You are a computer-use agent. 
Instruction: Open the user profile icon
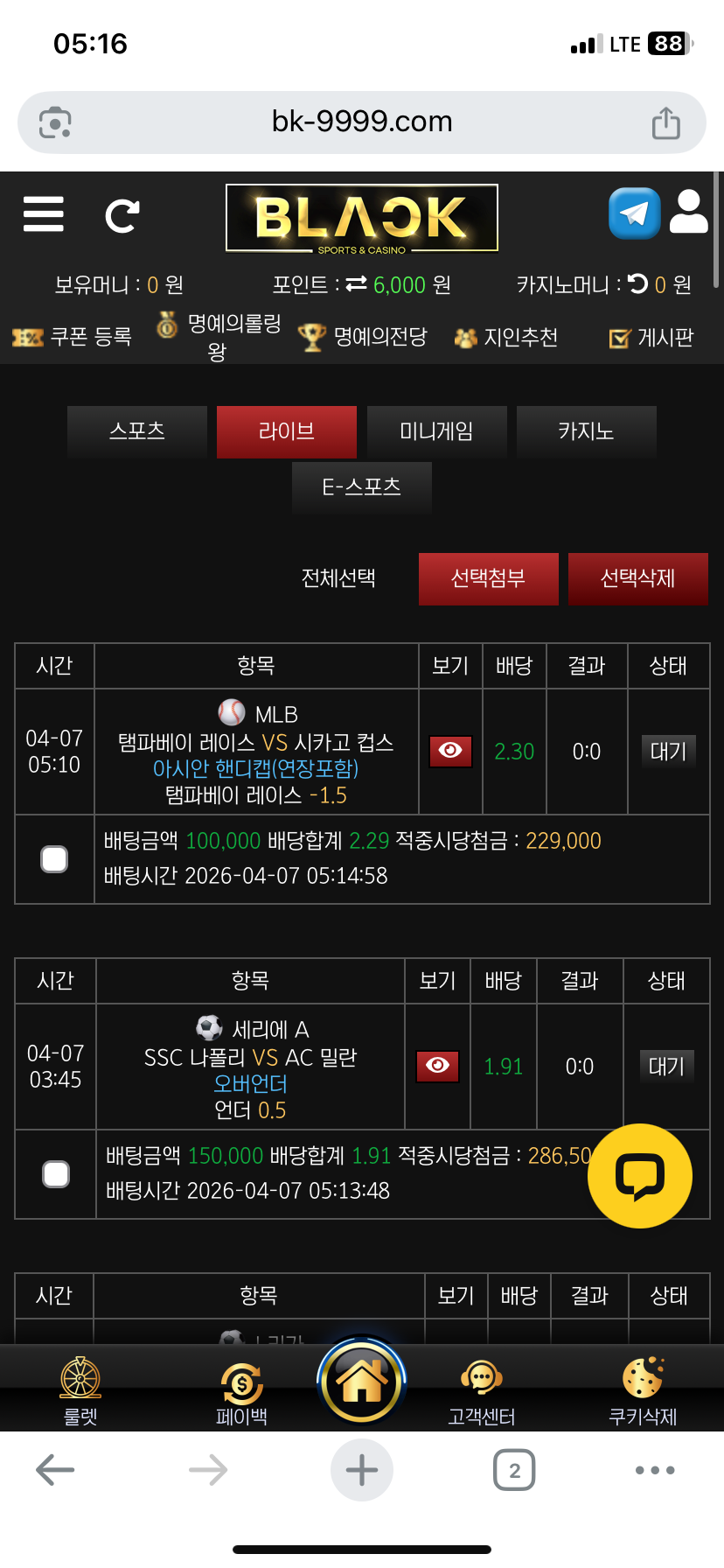coord(689,213)
